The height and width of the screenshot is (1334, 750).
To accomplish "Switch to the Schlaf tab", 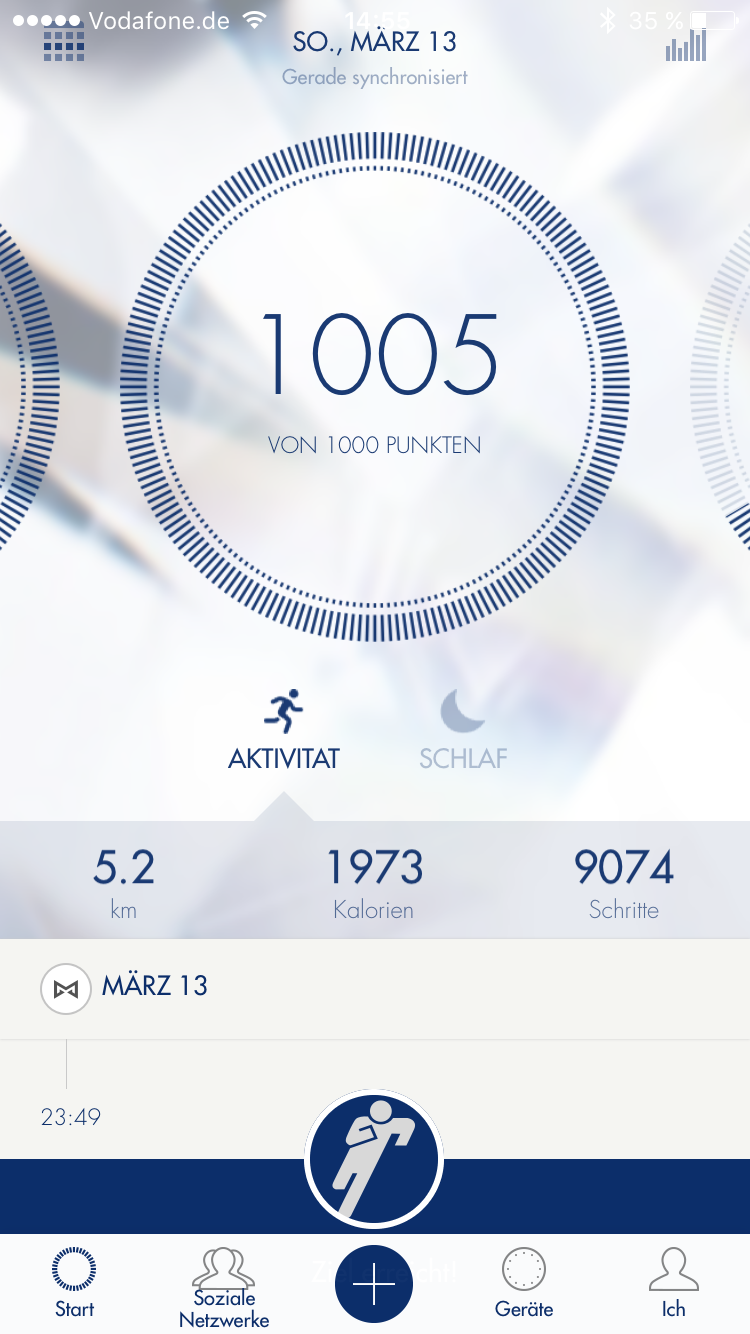I will 463,730.
